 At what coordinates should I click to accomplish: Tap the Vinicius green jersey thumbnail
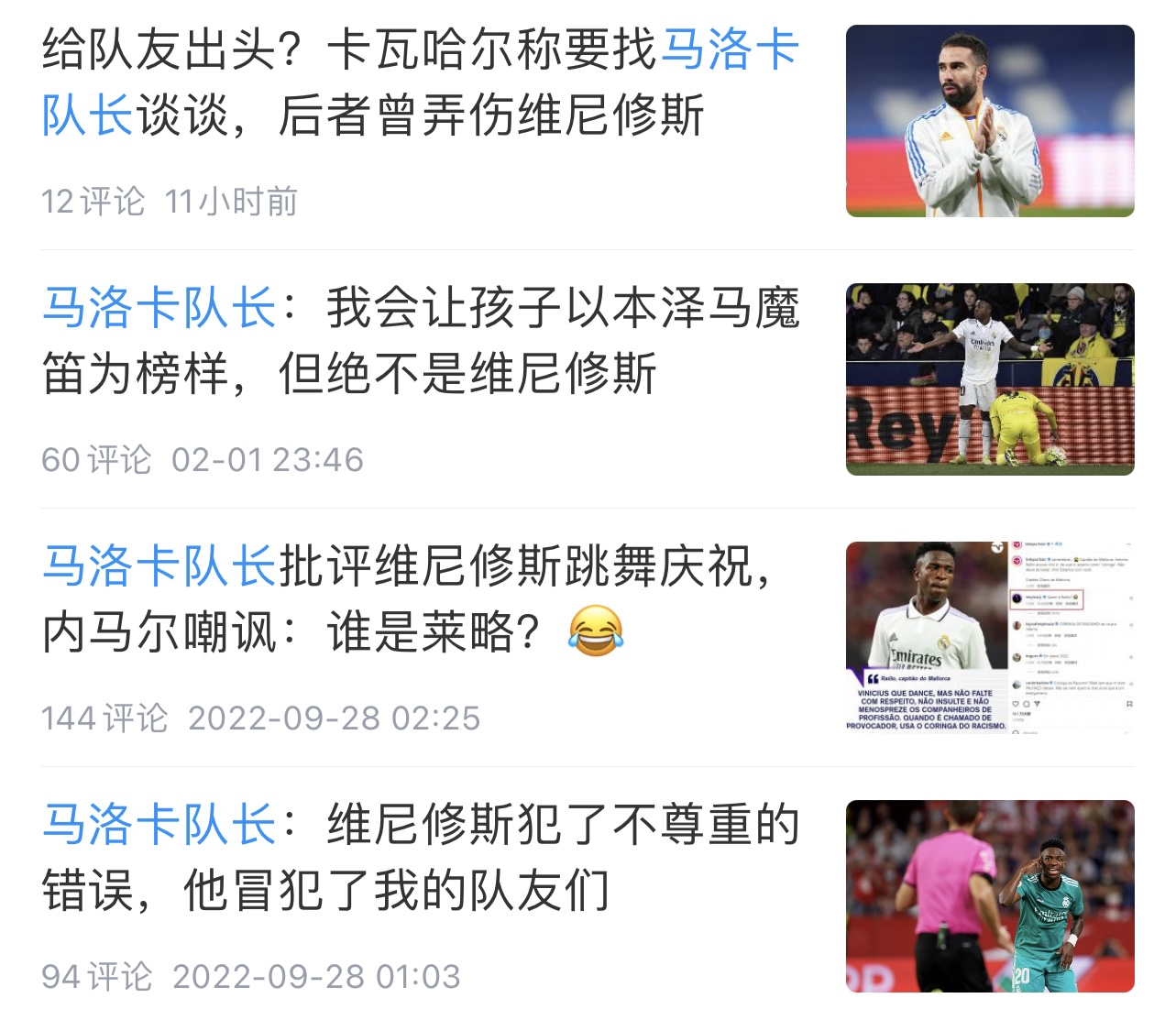click(x=990, y=896)
